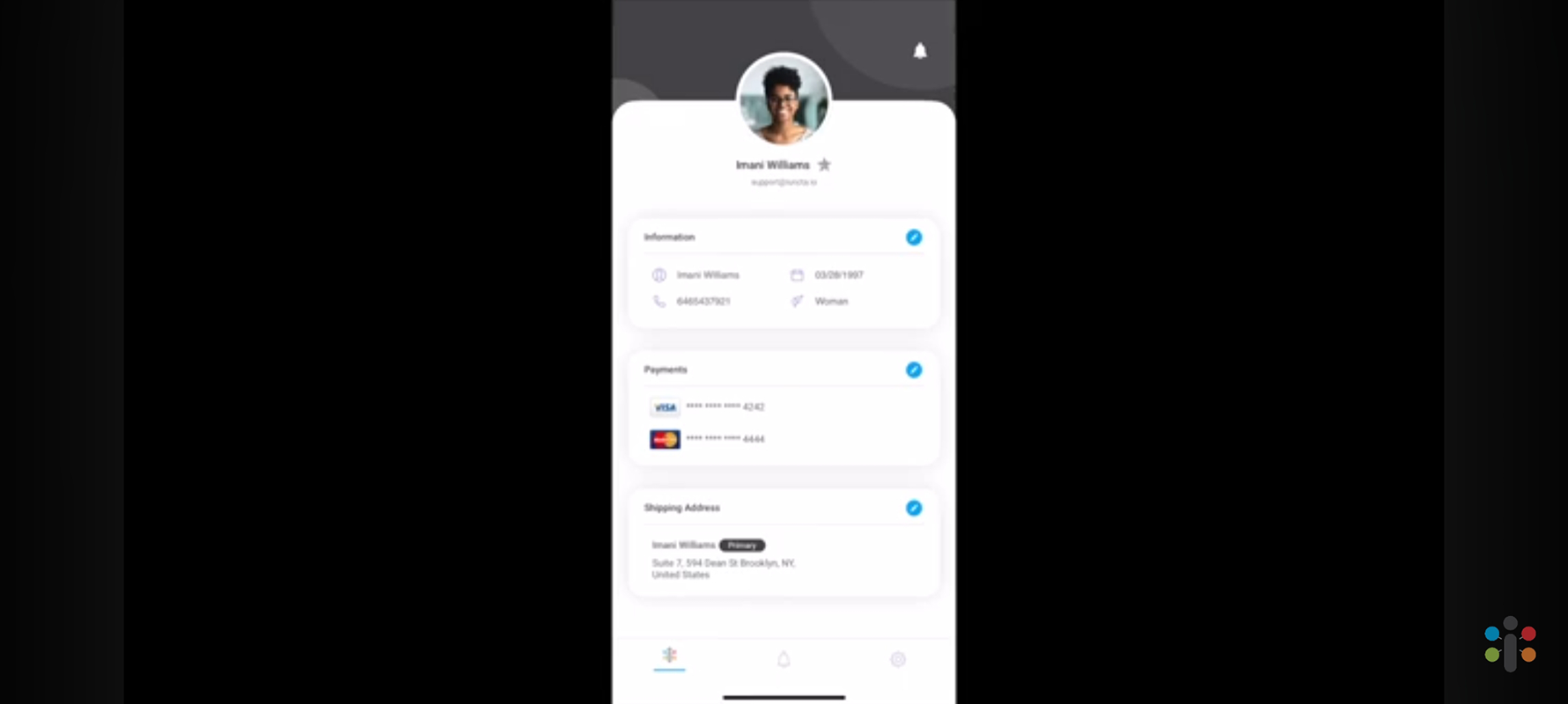Select the Mastercard ending in 4444
Image resolution: width=1568 pixels, height=704 pixels.
pos(708,439)
